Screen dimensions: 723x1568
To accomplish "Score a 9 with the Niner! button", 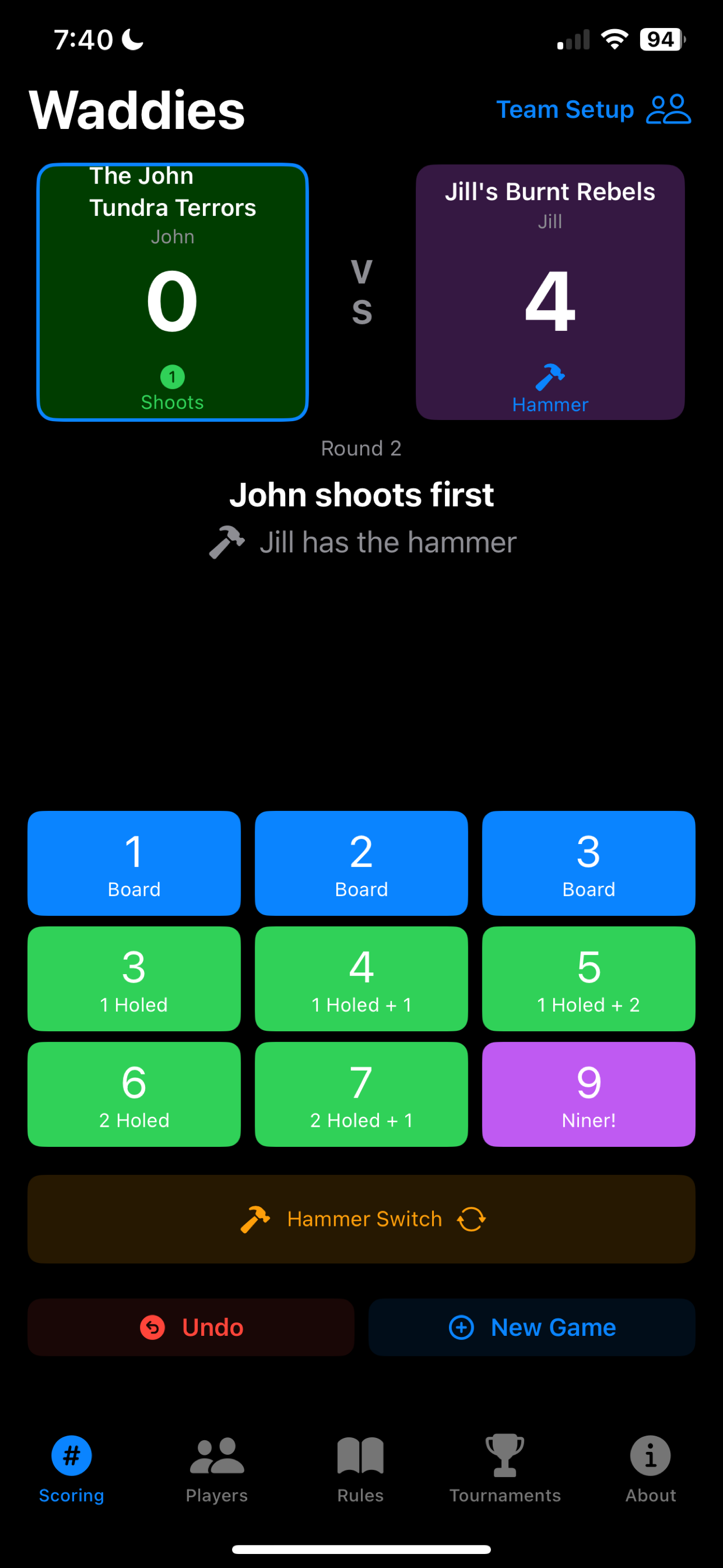I will 588,1094.
